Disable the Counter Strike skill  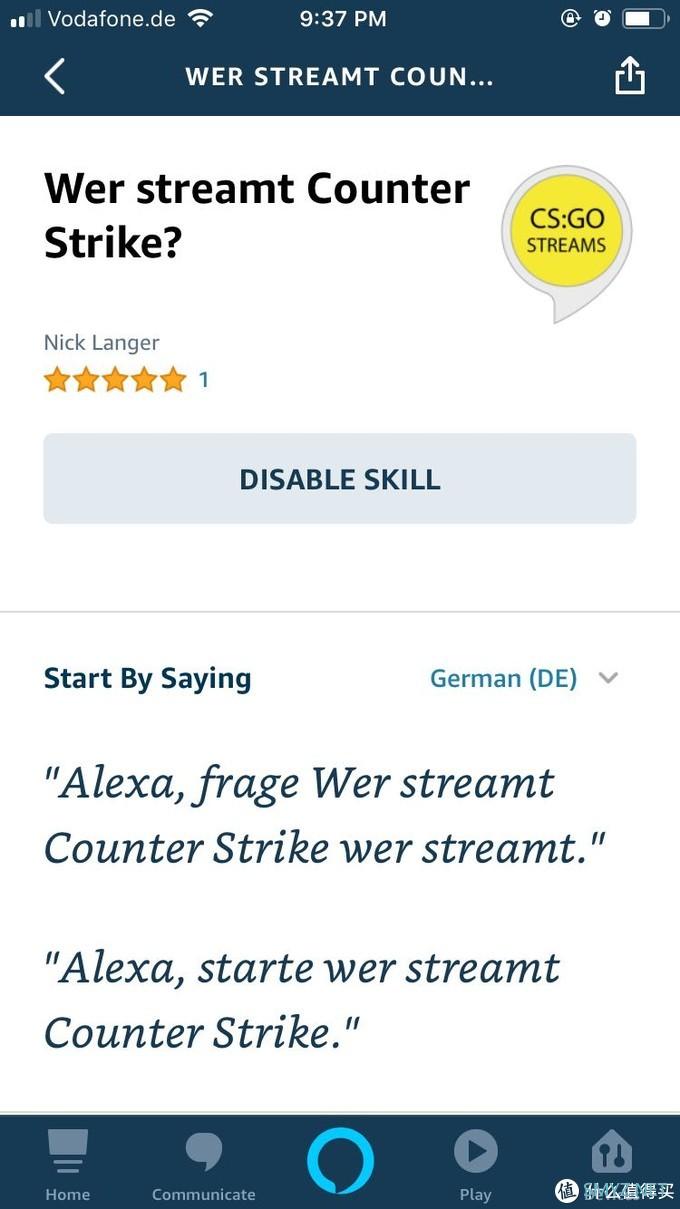click(x=339, y=479)
